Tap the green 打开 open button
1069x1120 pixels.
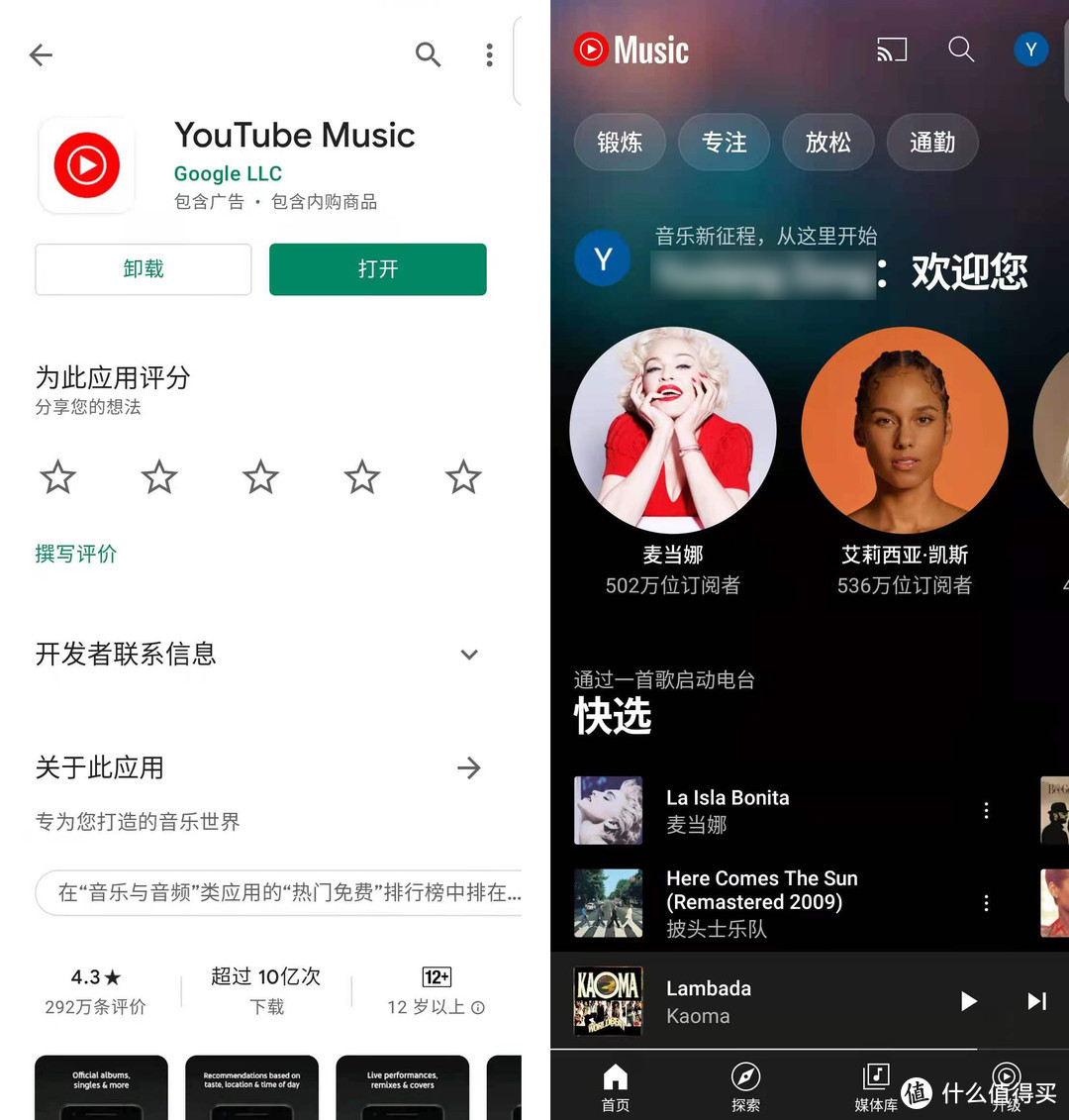tap(377, 269)
